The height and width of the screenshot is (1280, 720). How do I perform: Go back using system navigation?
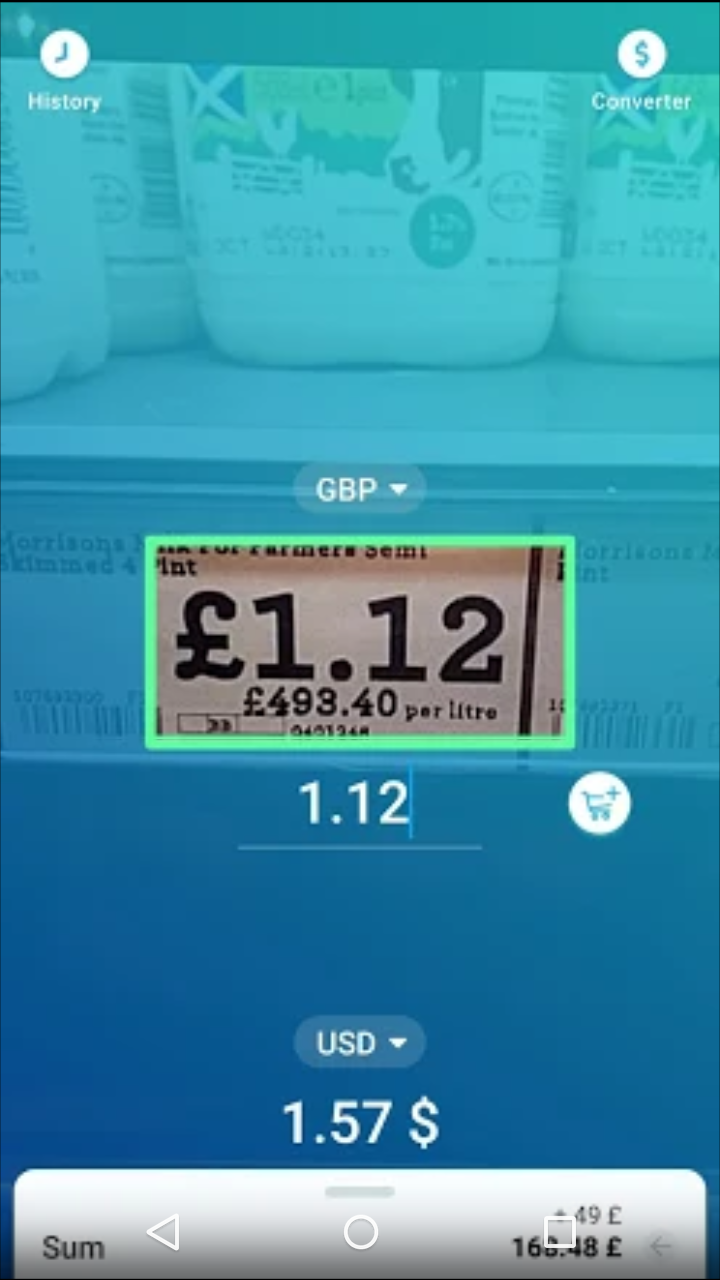pos(163,1232)
